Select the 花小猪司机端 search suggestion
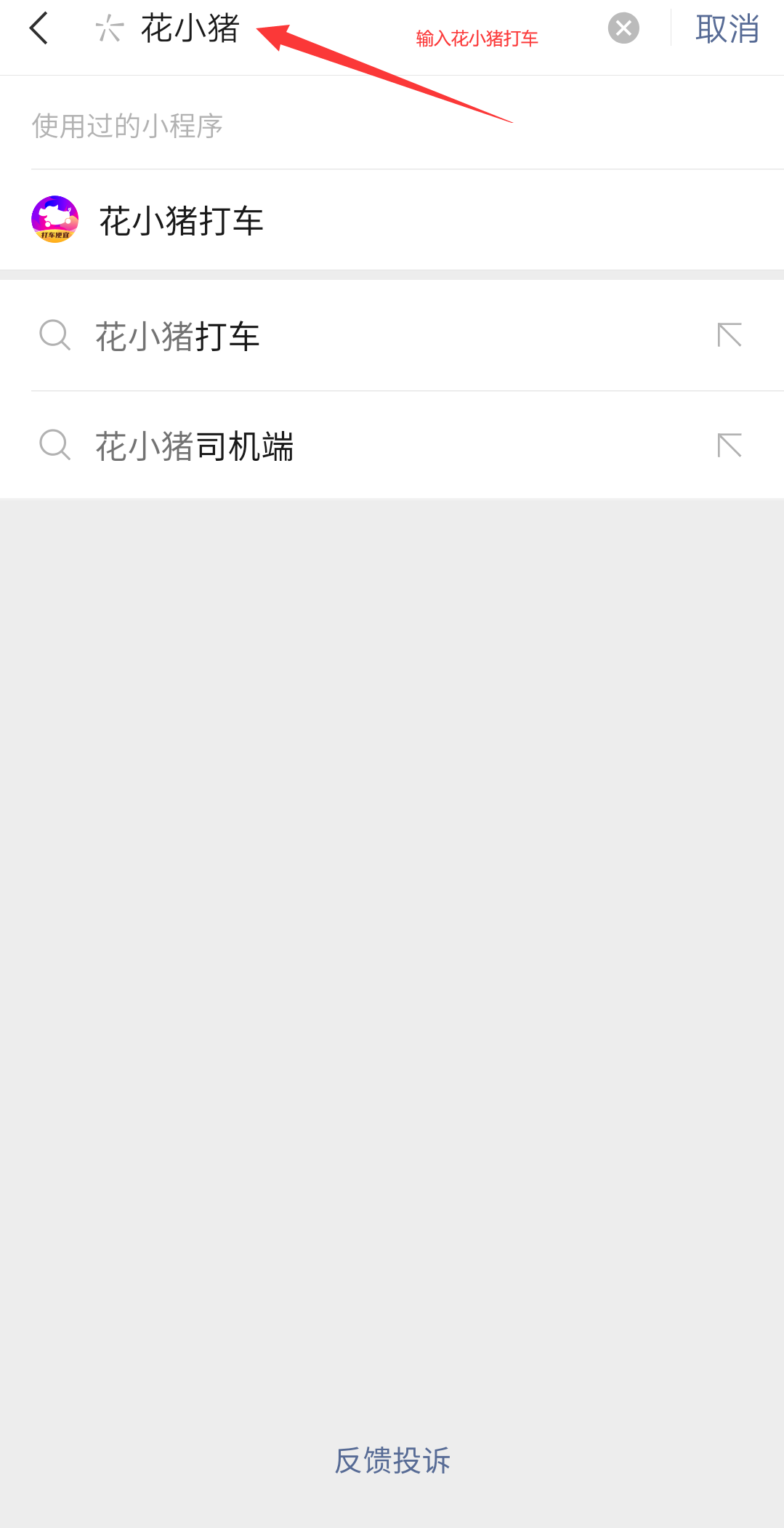The image size is (784, 1528). (x=195, y=446)
